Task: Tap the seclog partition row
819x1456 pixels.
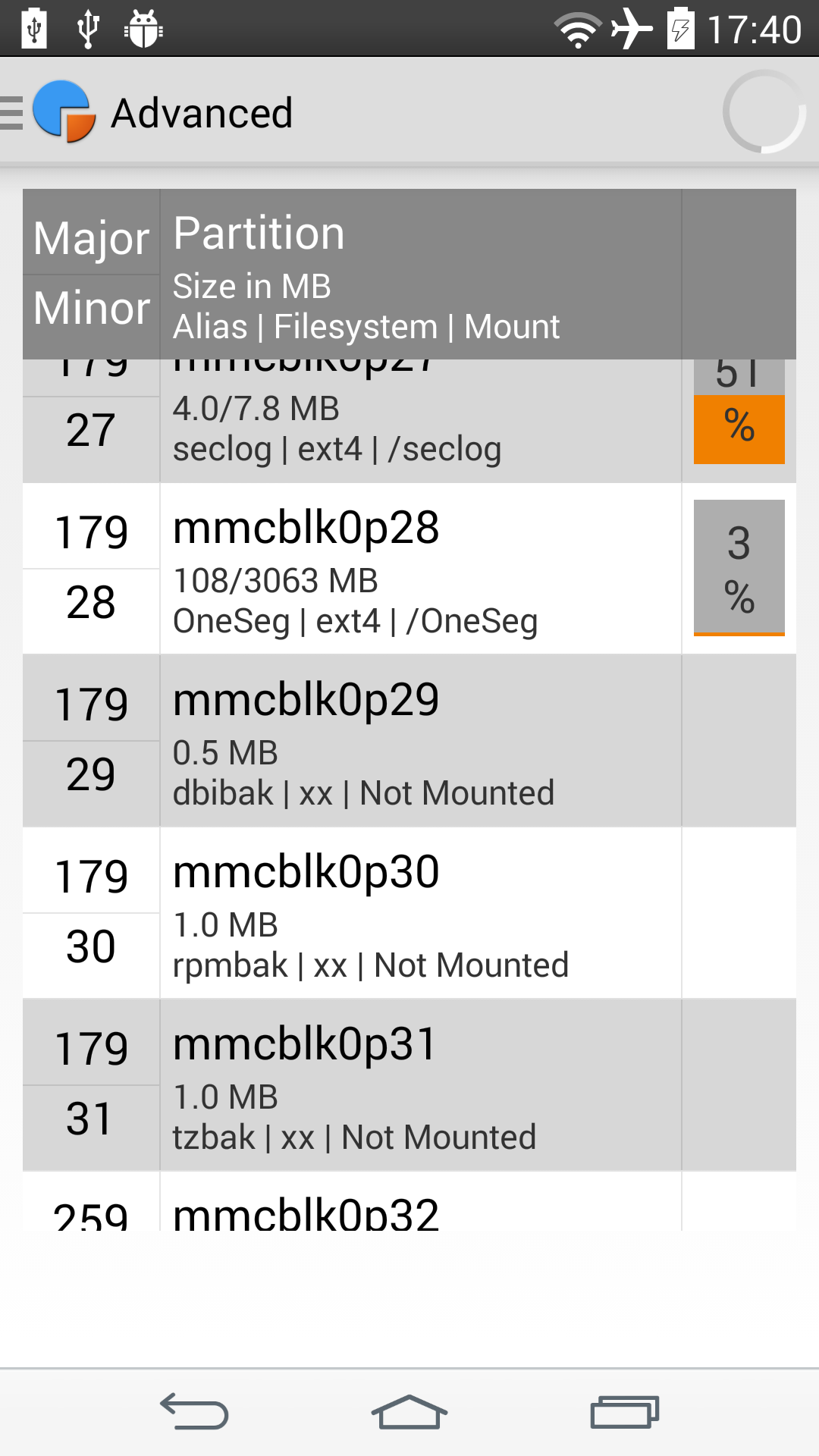Action: pyautogui.click(x=409, y=421)
